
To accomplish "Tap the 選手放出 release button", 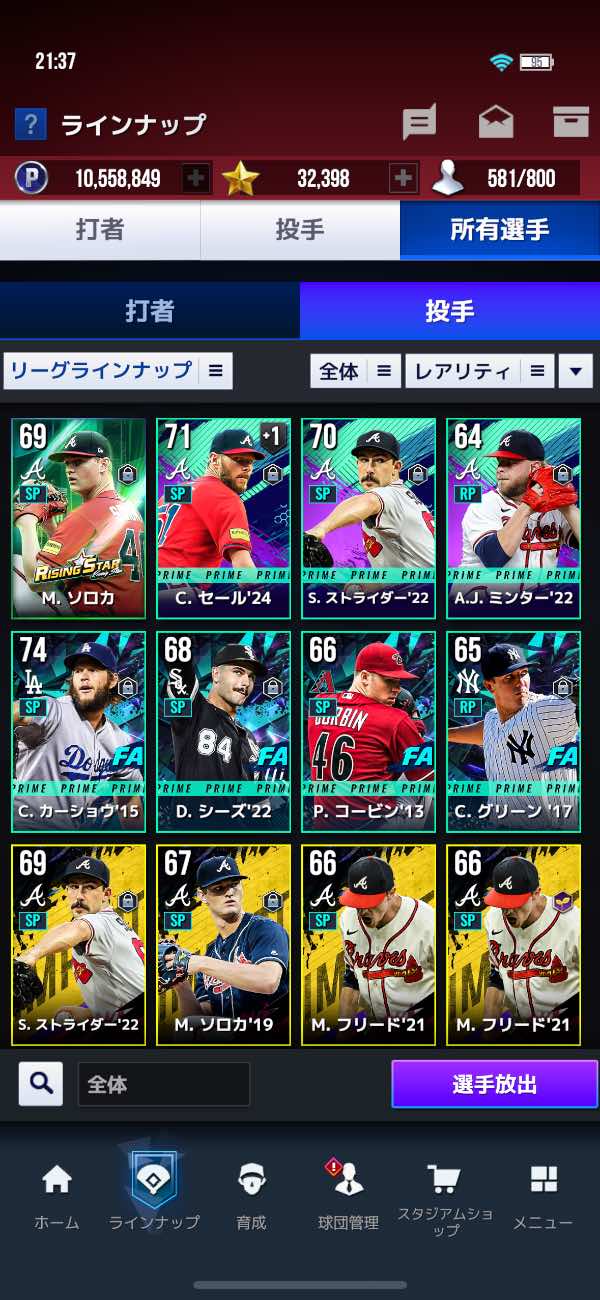I will 494,1084.
